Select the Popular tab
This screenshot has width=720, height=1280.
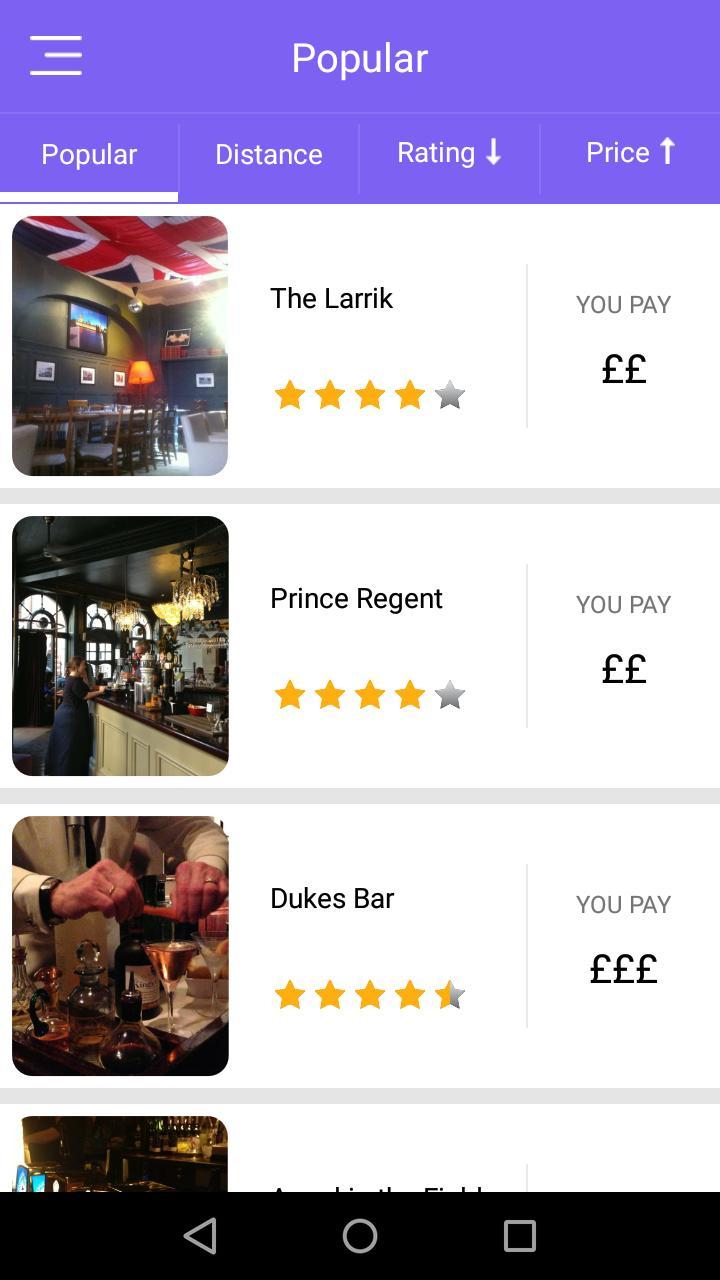click(x=89, y=154)
